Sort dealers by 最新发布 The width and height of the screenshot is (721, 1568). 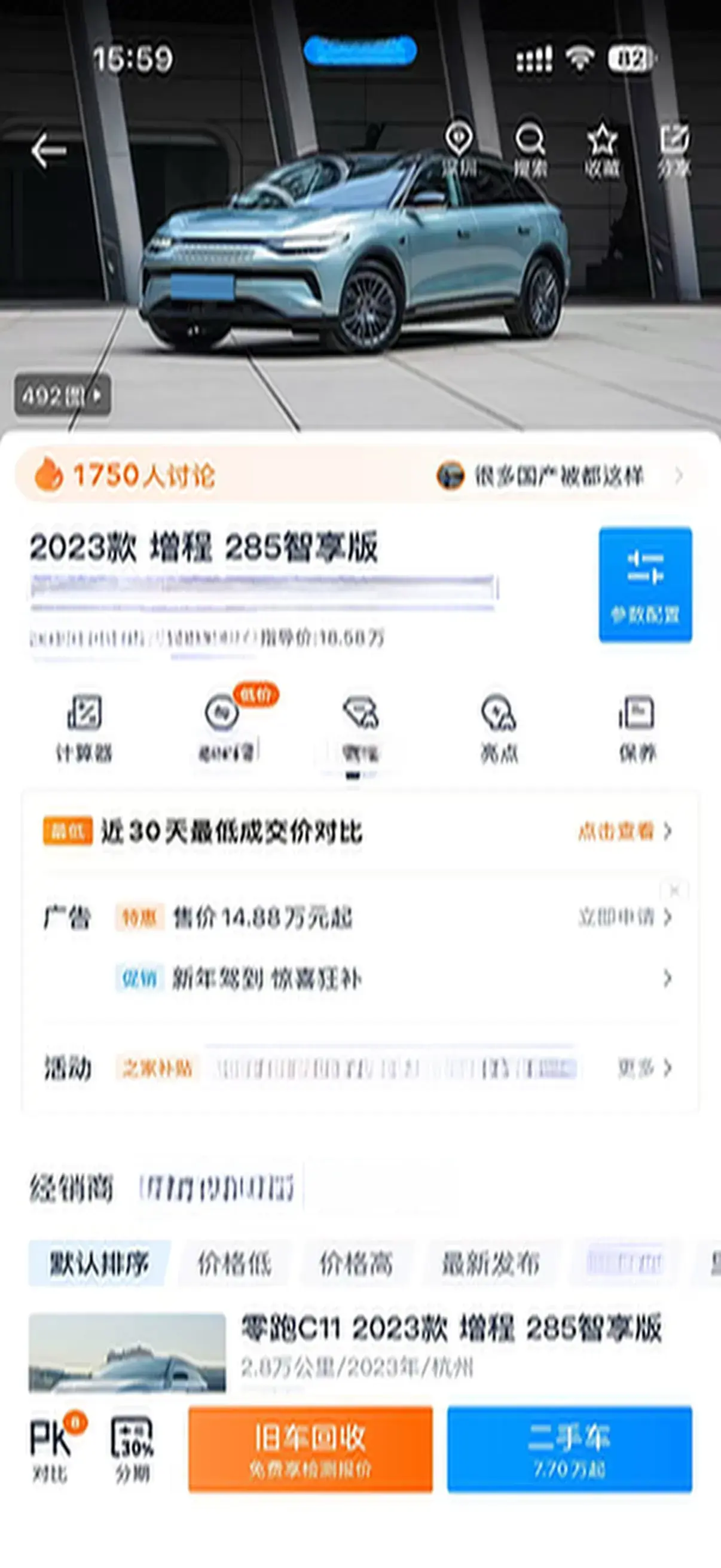tap(490, 1264)
